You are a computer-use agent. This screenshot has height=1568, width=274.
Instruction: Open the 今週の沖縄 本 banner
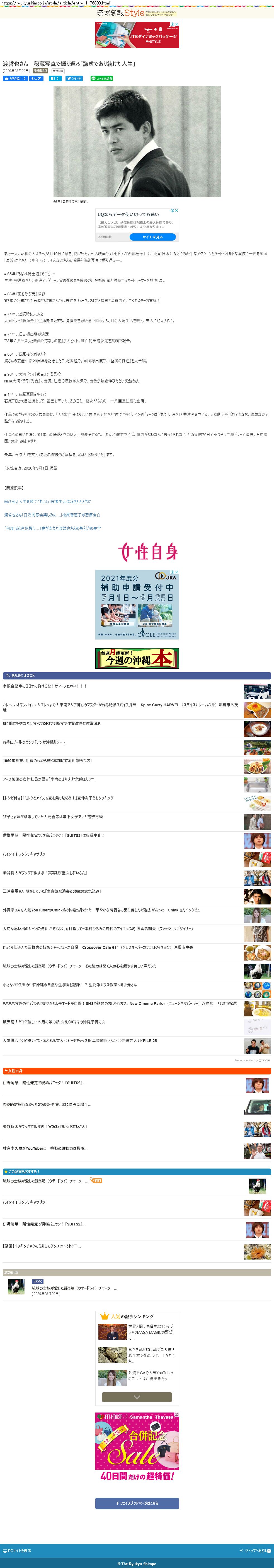(x=137, y=659)
